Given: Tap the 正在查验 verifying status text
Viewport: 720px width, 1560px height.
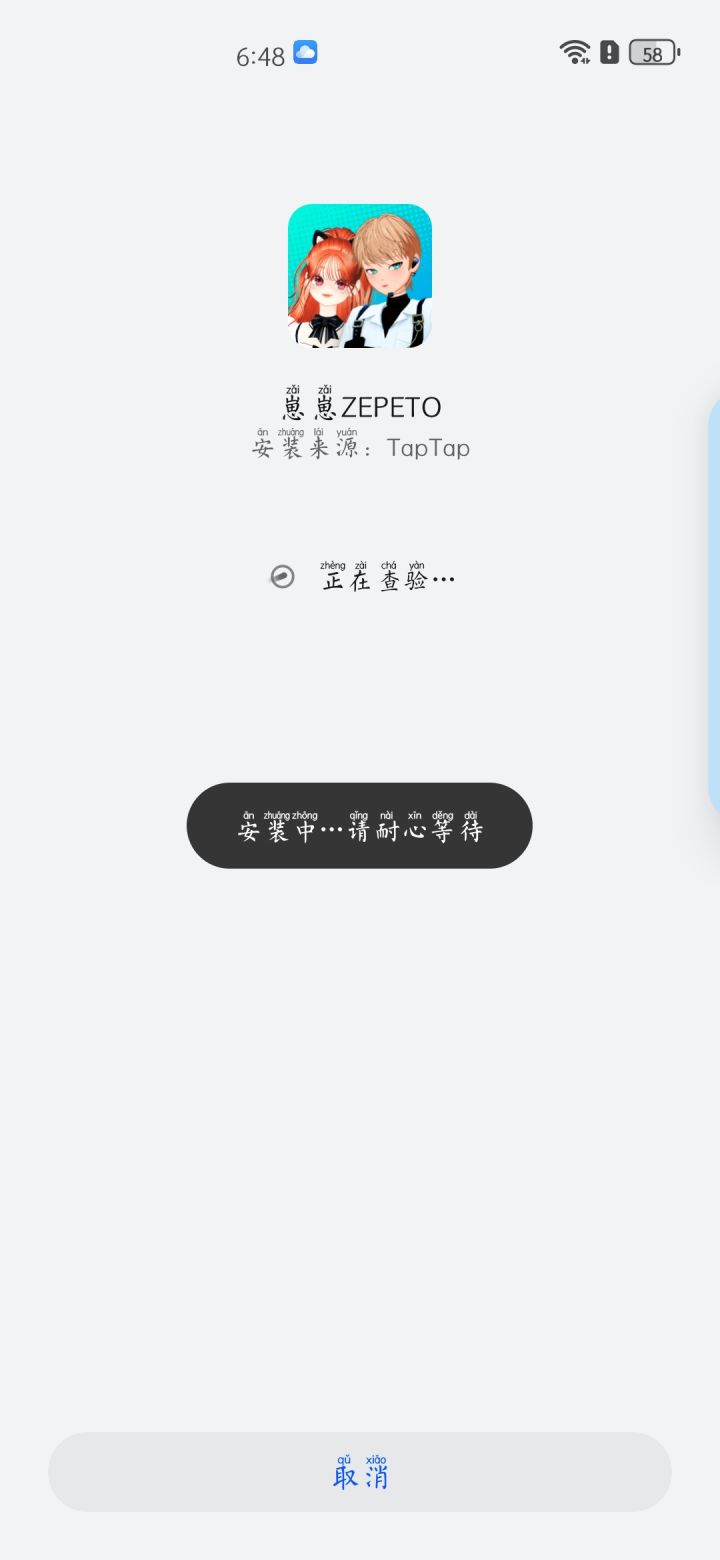Looking at the screenshot, I should click(388, 578).
